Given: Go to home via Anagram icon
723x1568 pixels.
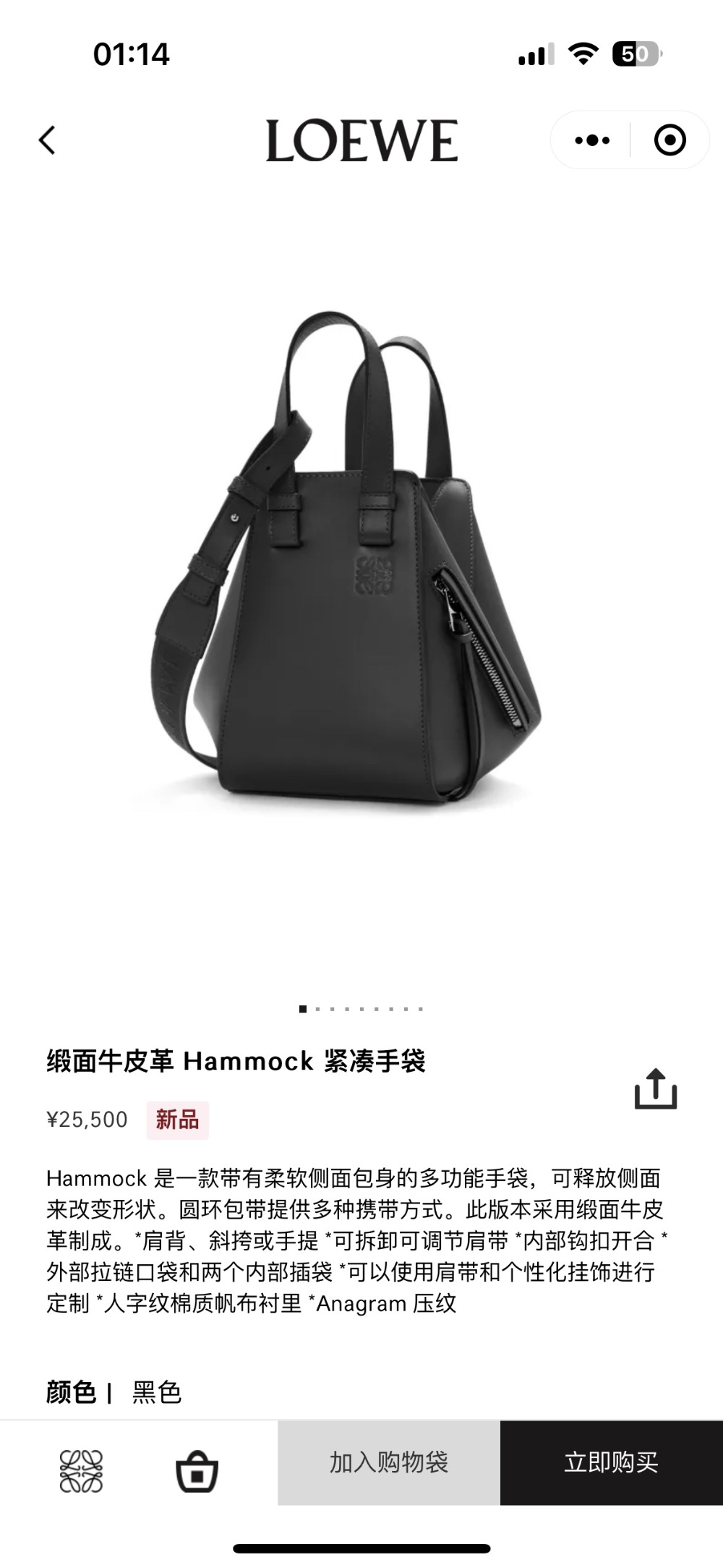Looking at the screenshot, I should [x=81, y=1471].
